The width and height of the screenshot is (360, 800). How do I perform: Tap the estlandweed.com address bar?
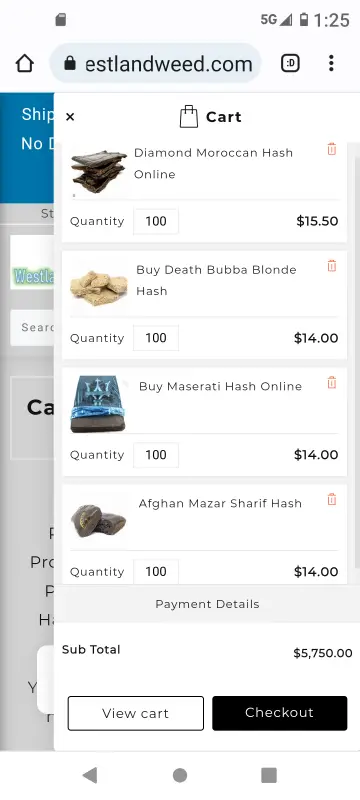point(156,63)
